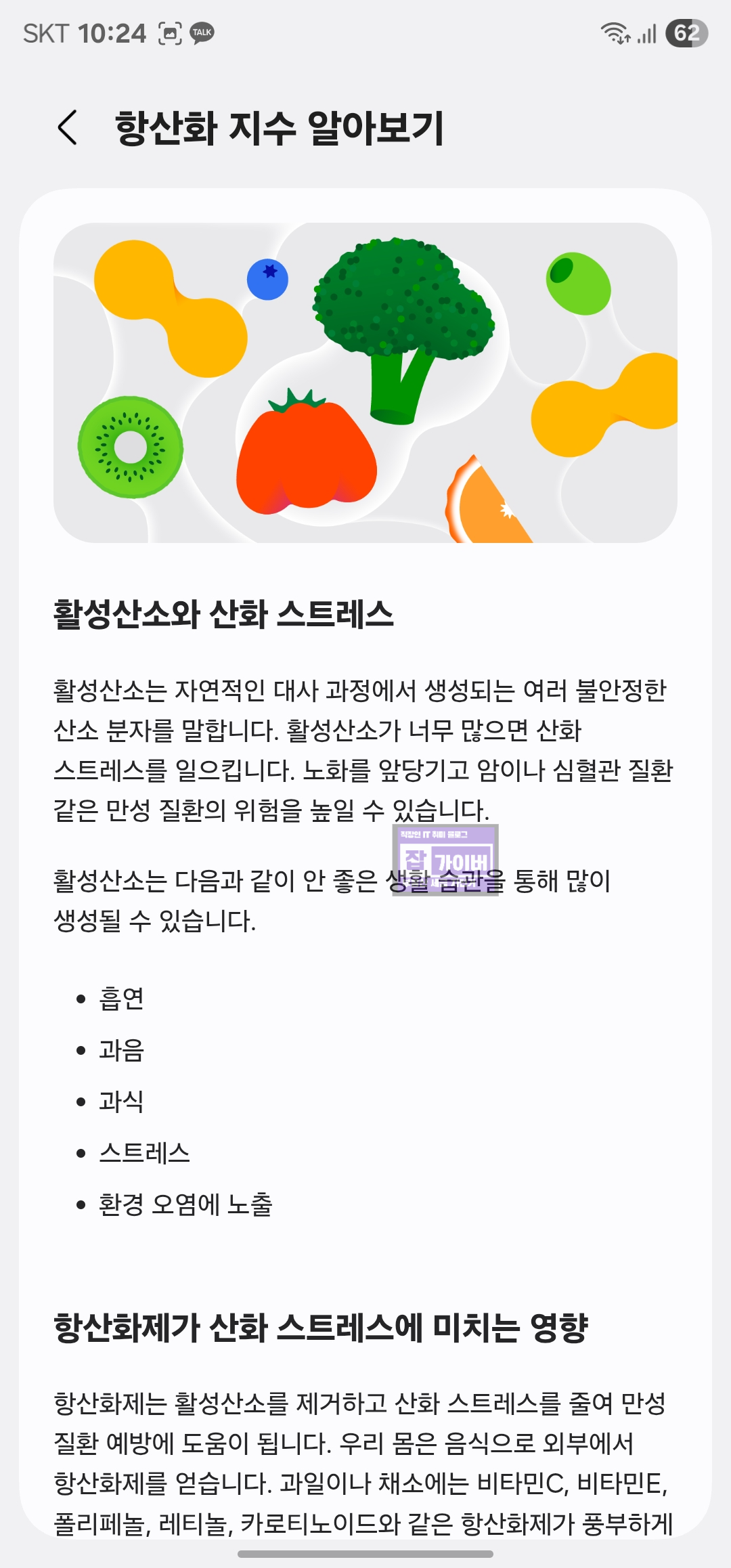Tap the cellular signal strength icon
731x1568 pixels.
tap(648, 34)
